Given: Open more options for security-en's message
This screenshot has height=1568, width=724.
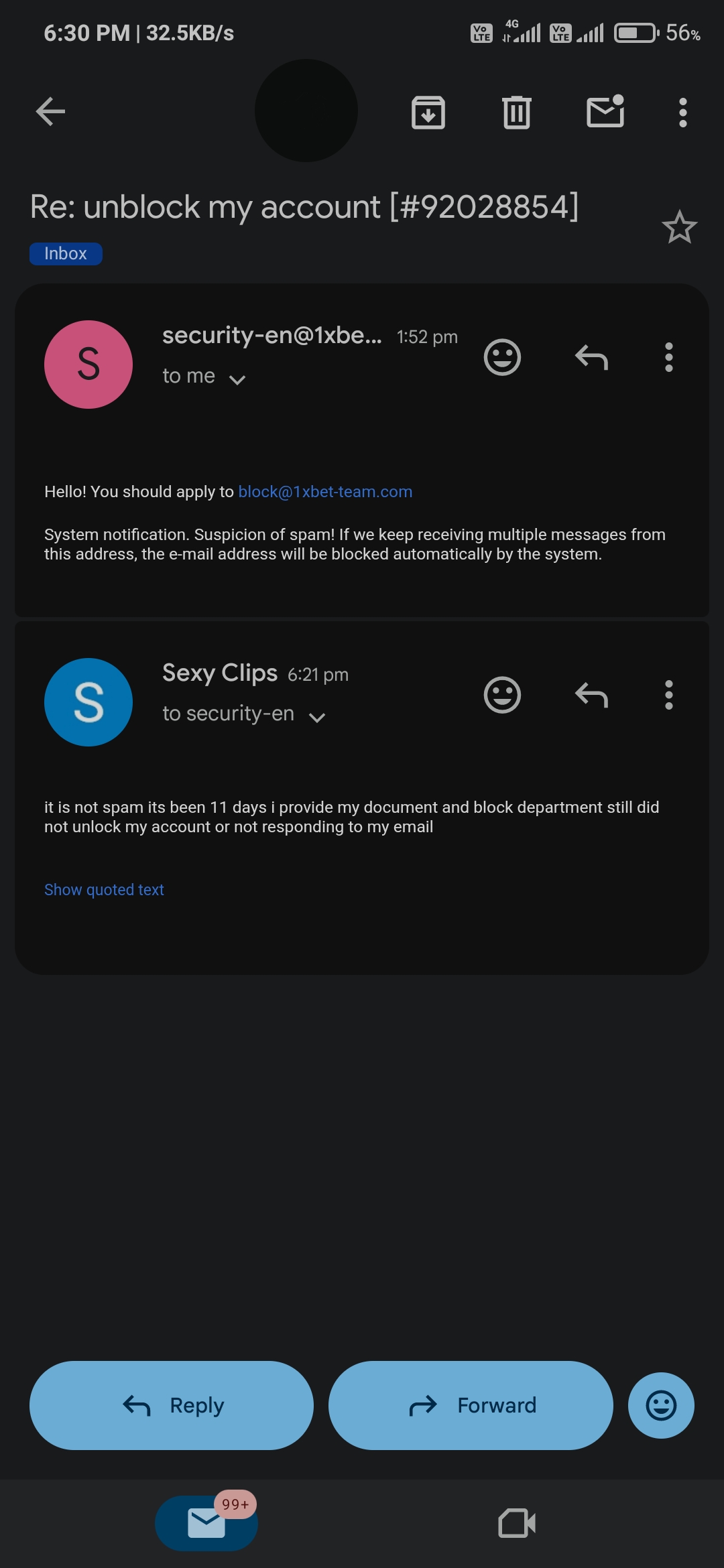Looking at the screenshot, I should click(x=668, y=357).
